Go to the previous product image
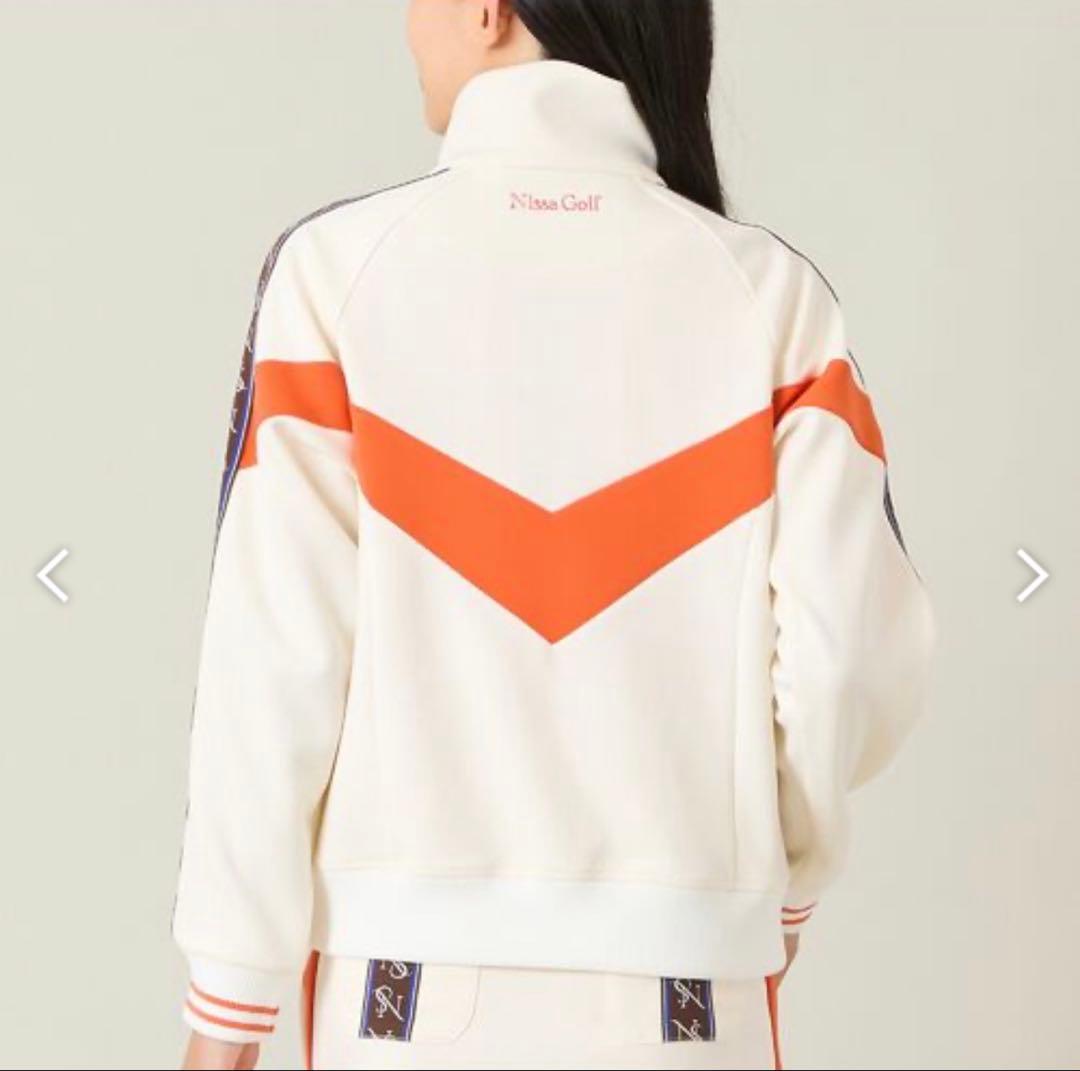The height and width of the screenshot is (1071, 1080). coord(53,575)
